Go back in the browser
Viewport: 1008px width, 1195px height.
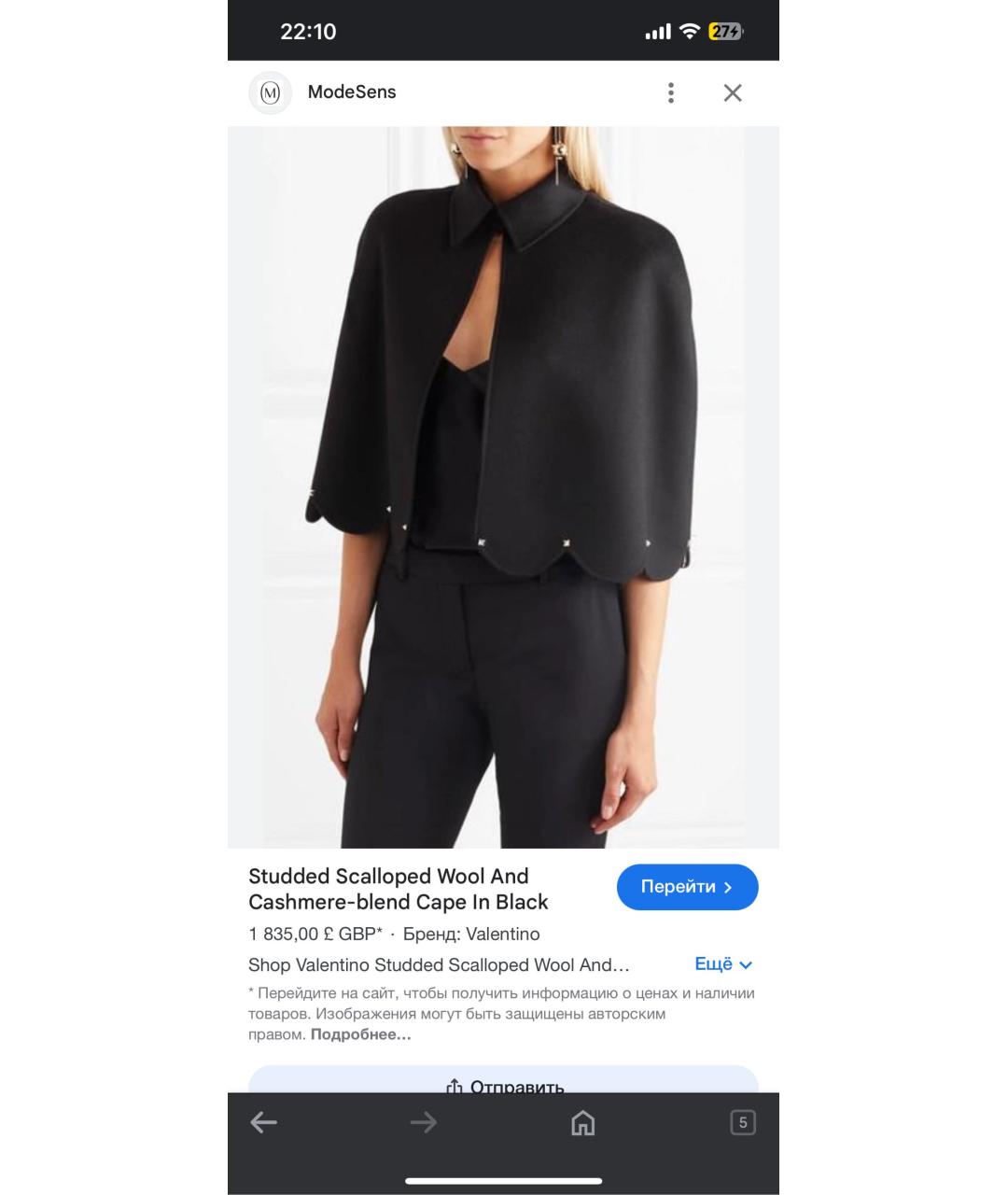[x=264, y=1122]
